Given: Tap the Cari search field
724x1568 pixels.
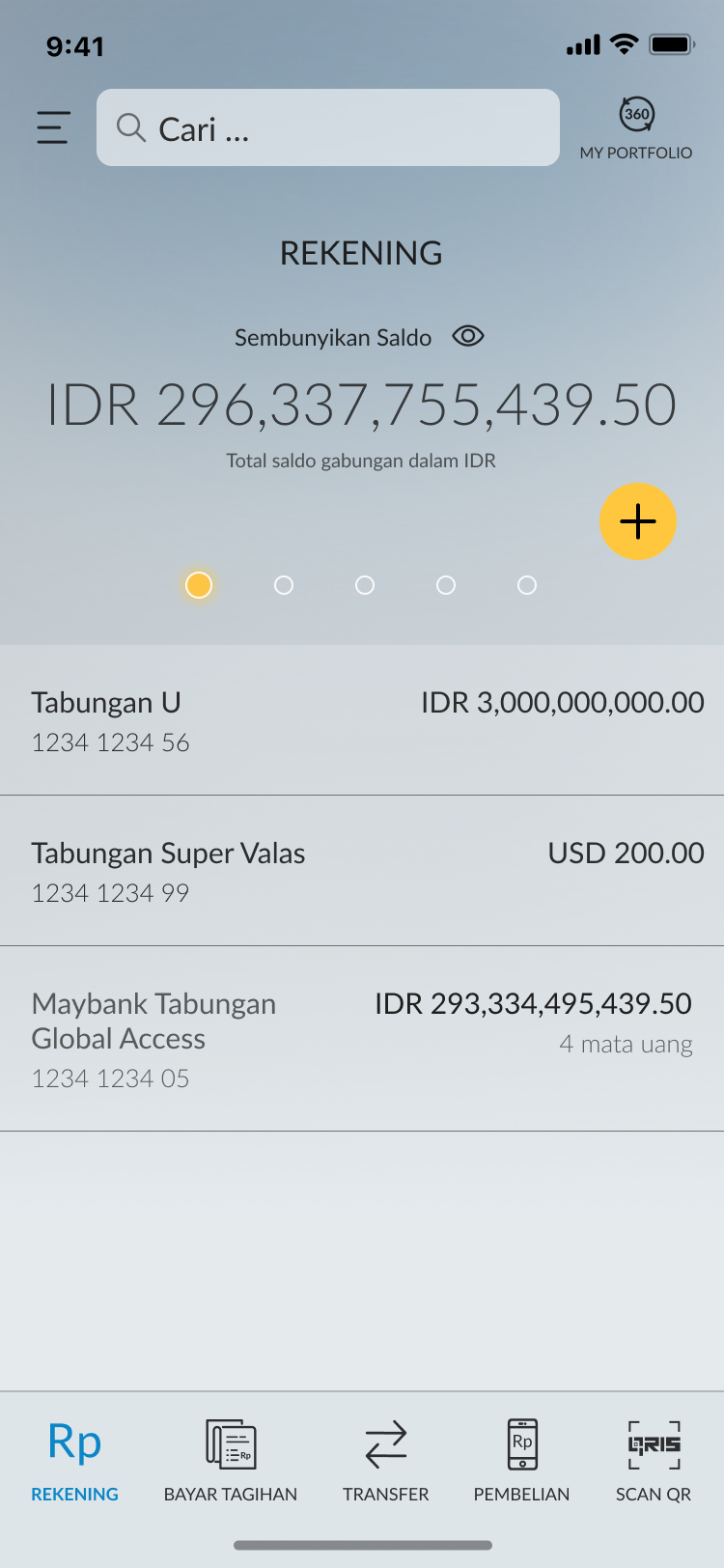Looking at the screenshot, I should click(x=328, y=127).
